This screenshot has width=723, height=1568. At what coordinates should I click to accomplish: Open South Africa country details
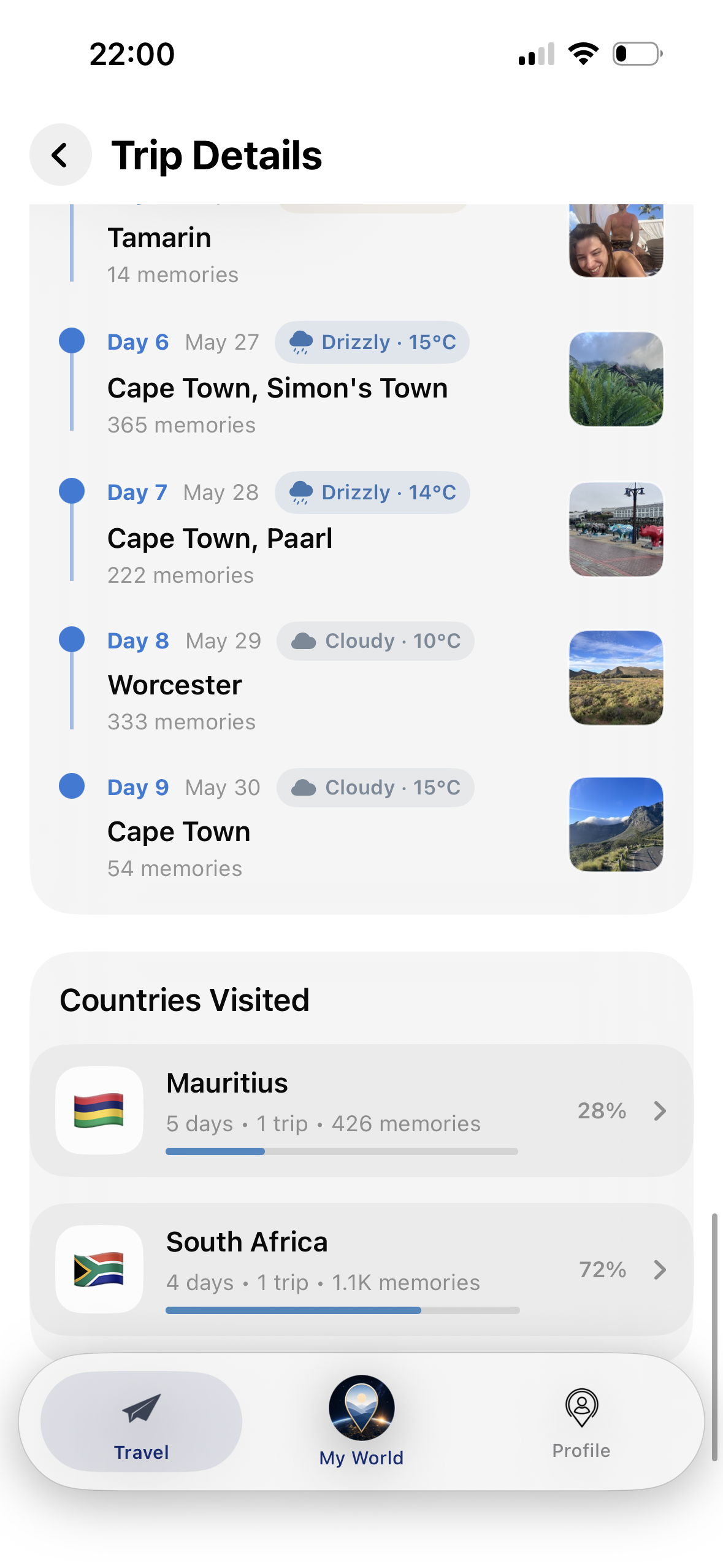pos(361,1269)
